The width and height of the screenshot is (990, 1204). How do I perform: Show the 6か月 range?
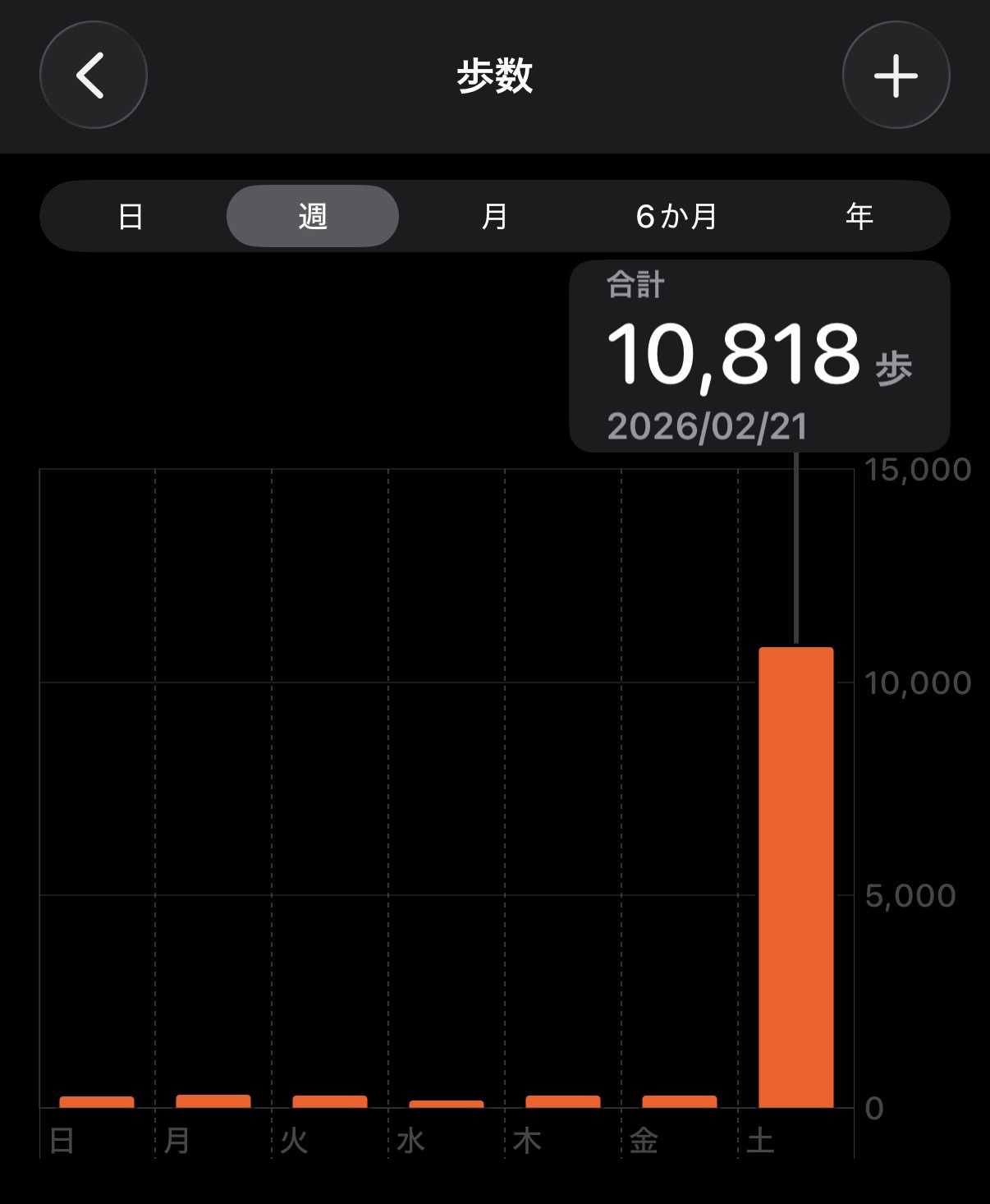(x=676, y=217)
